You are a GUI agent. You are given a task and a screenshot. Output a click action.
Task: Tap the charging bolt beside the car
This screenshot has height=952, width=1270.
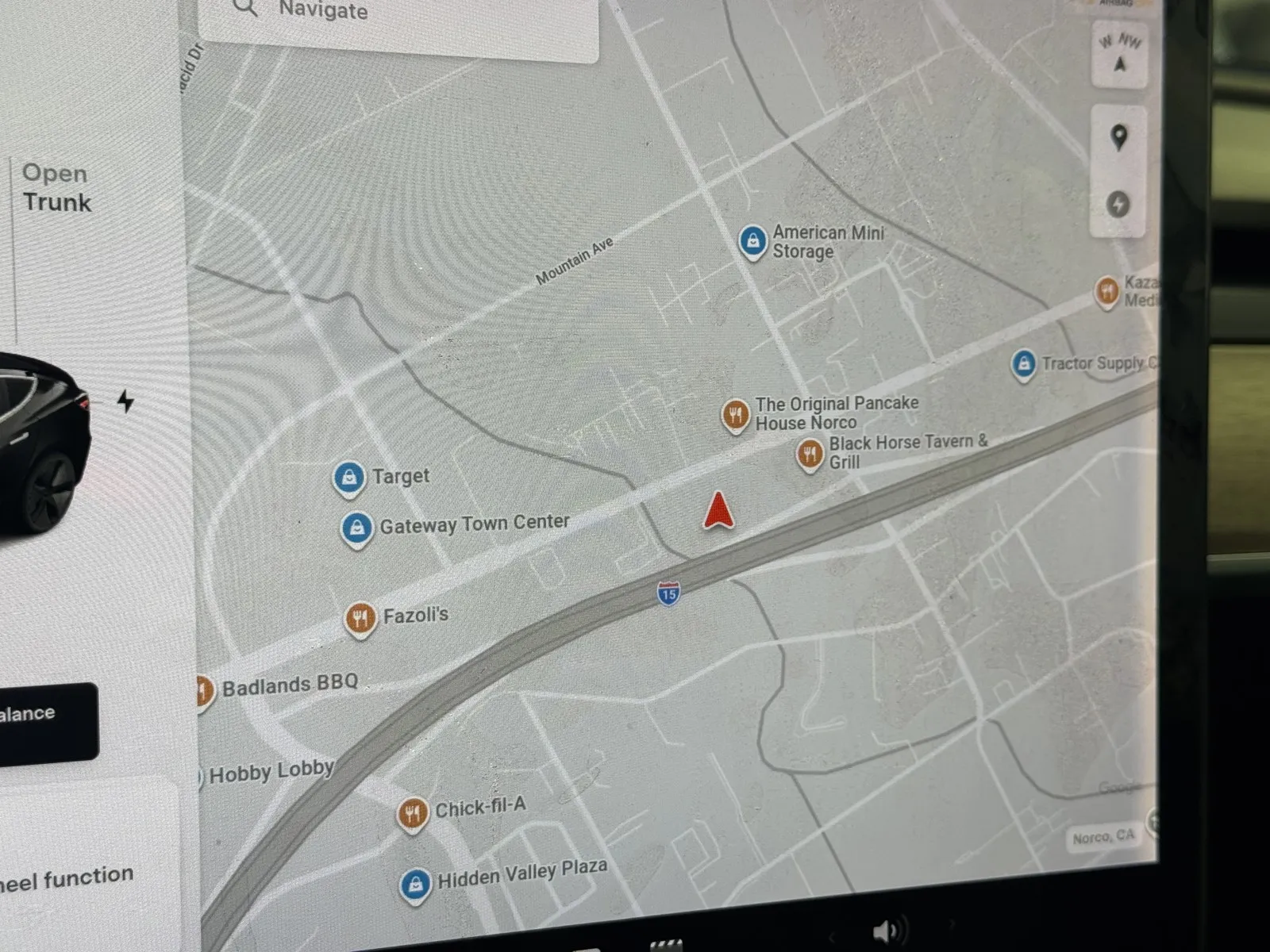[125, 401]
